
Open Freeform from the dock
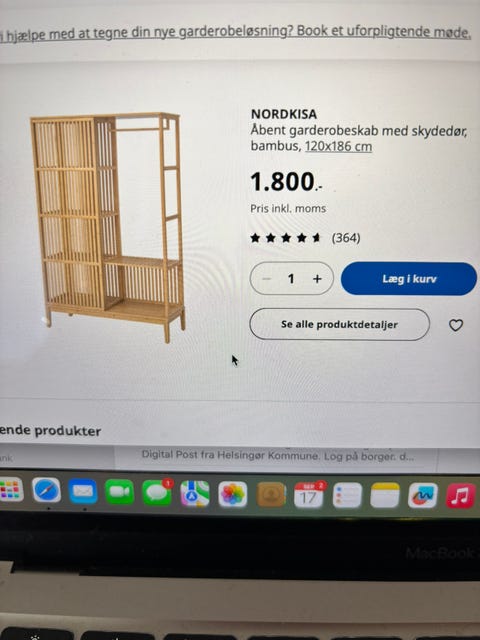click(x=423, y=496)
